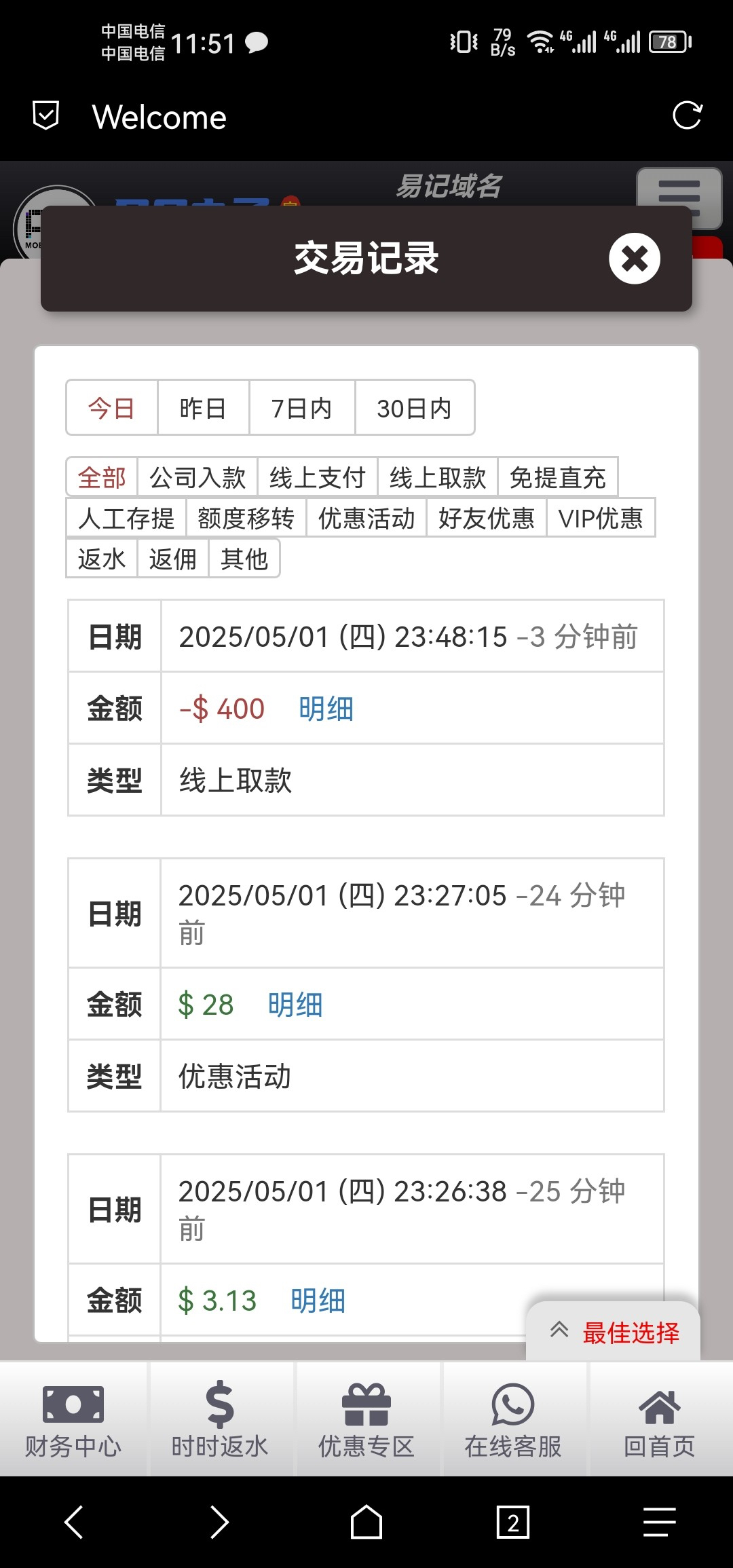
Task: Open 明细 of the $28 promotion
Action: pyautogui.click(x=295, y=1005)
